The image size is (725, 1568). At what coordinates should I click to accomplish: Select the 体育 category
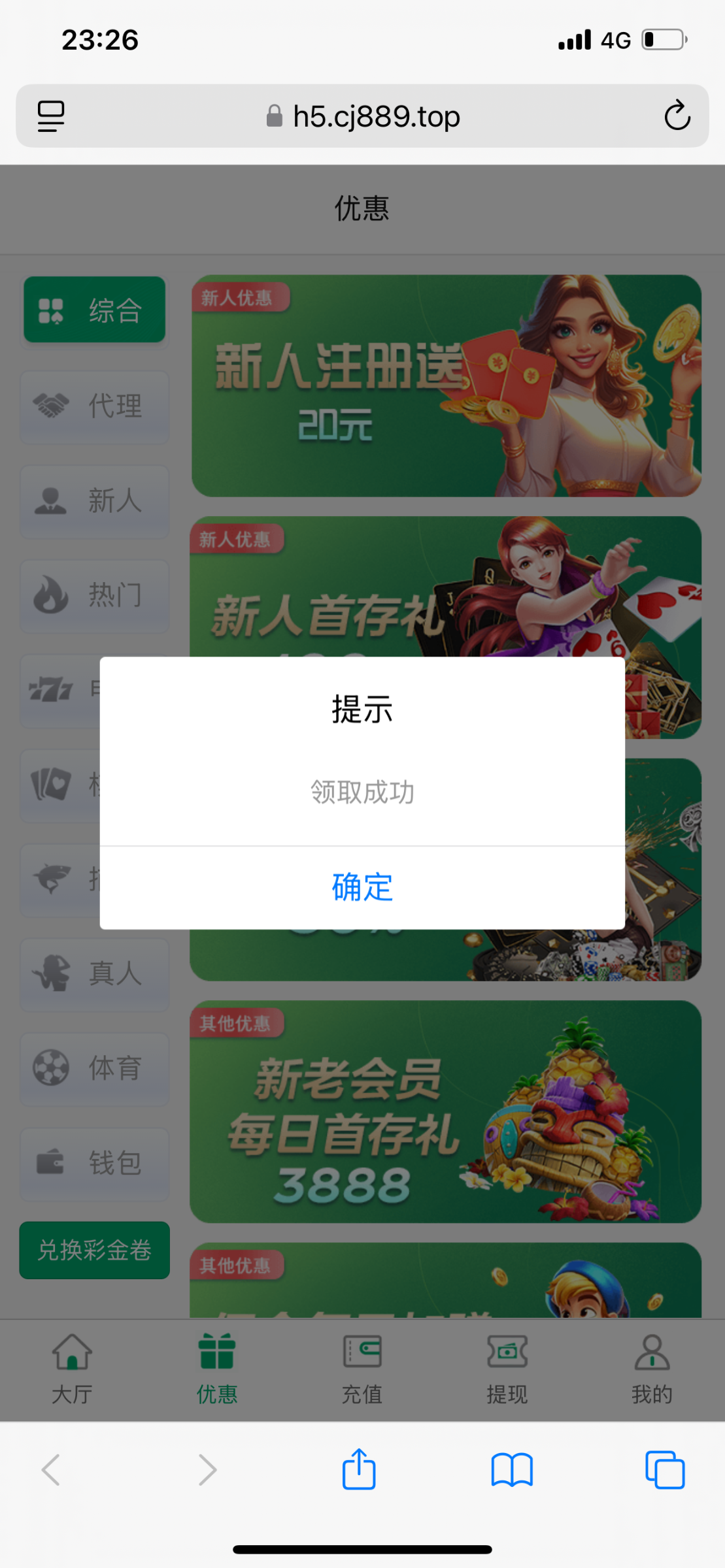tap(95, 1068)
